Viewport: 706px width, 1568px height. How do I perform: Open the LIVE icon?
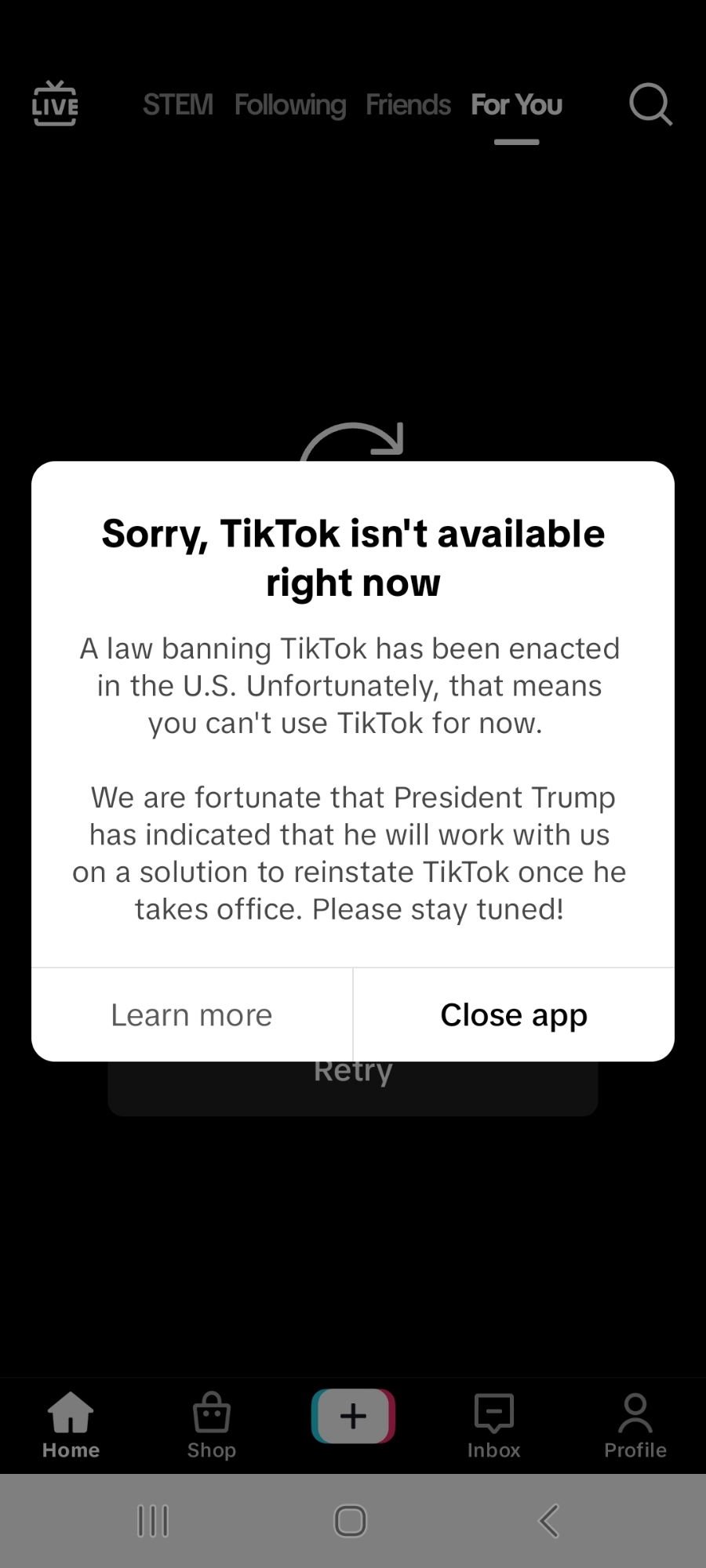(x=55, y=103)
